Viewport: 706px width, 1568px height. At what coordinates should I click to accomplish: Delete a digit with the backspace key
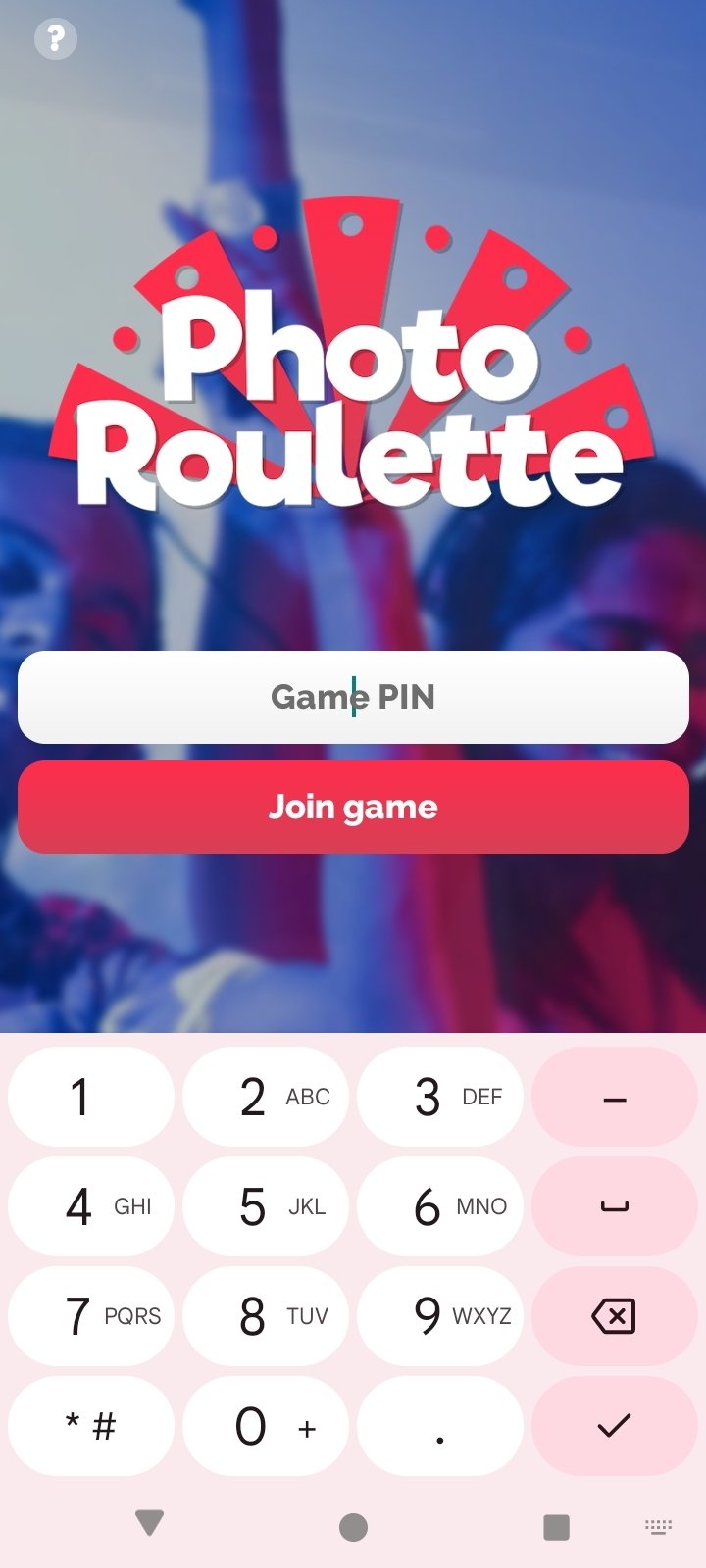[614, 1316]
